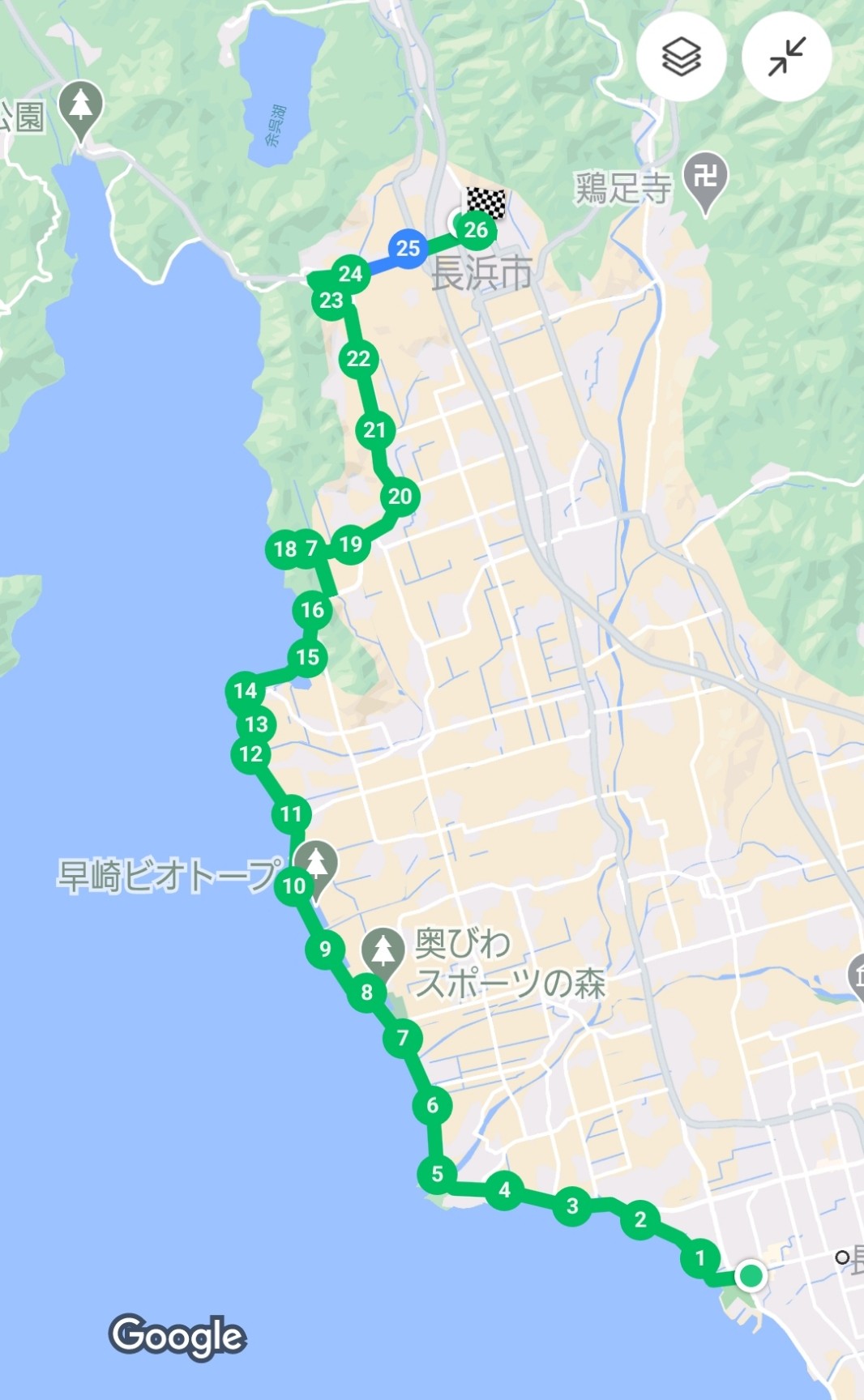
Task: Collapse the map with the shrink arrows icon
Action: 787,57
